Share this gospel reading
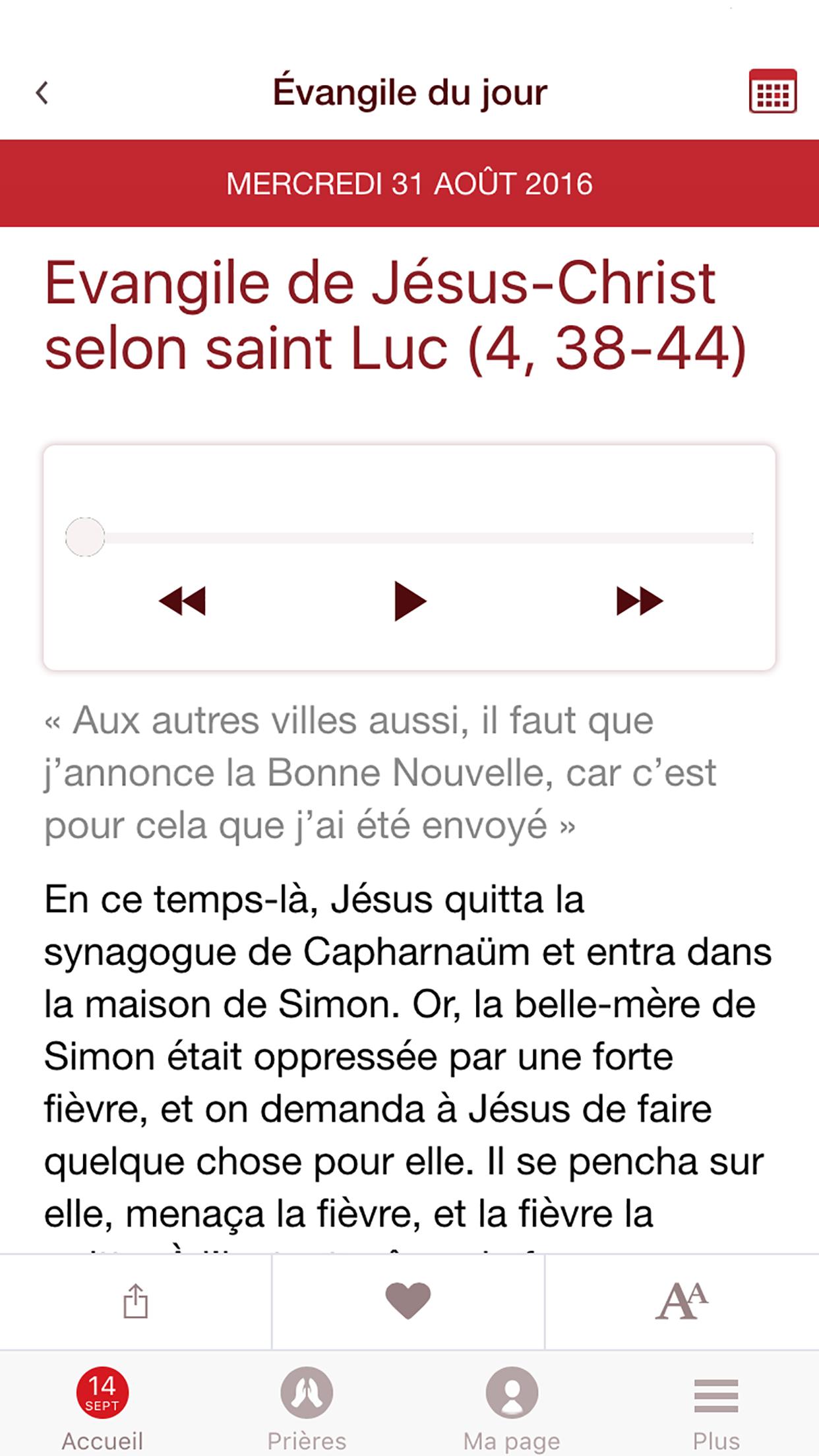 136,1301
